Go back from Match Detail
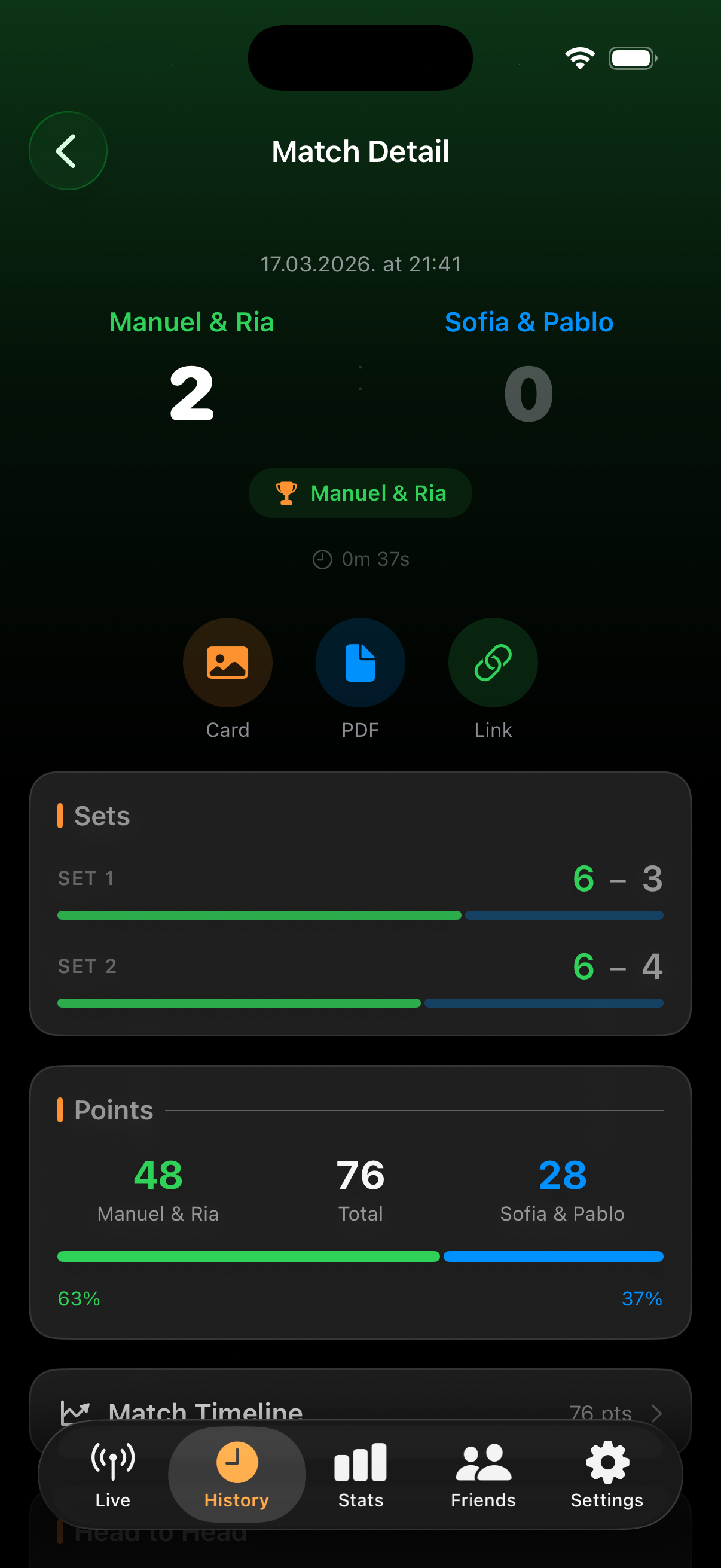This screenshot has height=1568, width=721. (x=68, y=151)
